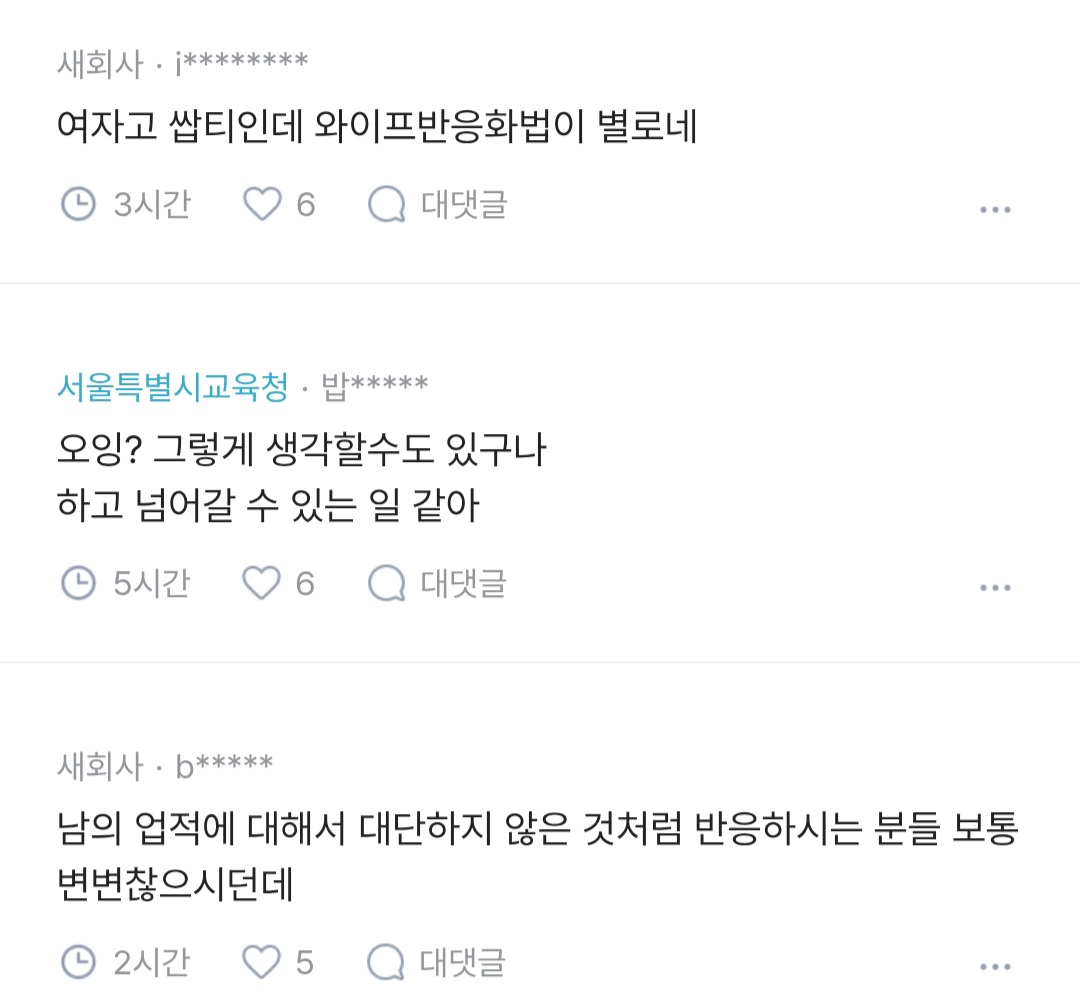Reply to the comment by i*********
This screenshot has width=1080, height=1008.
tap(437, 204)
